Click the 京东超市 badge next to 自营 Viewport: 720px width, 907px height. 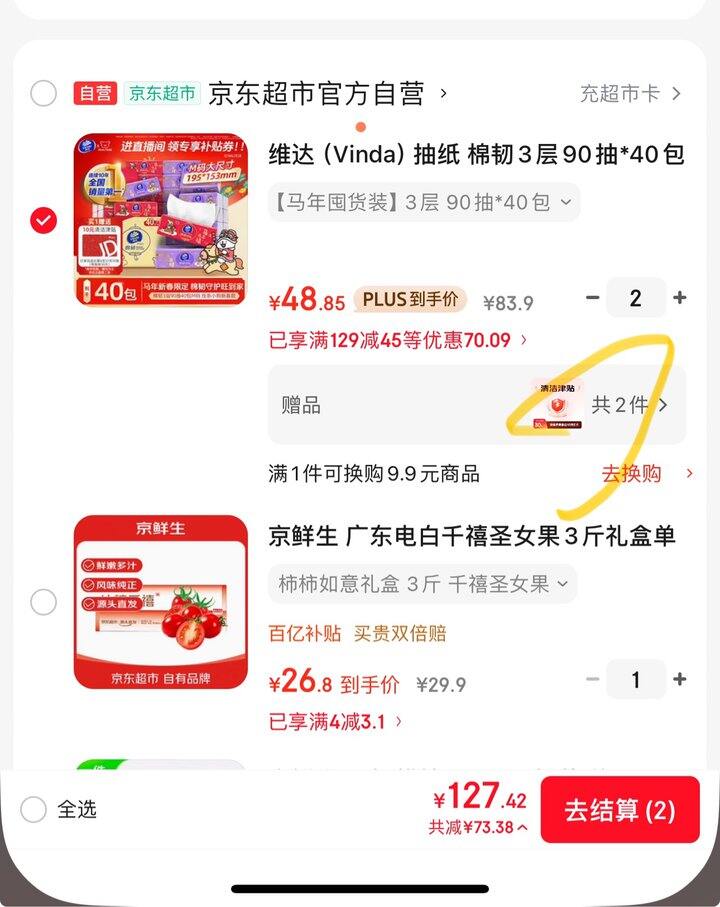[160, 93]
